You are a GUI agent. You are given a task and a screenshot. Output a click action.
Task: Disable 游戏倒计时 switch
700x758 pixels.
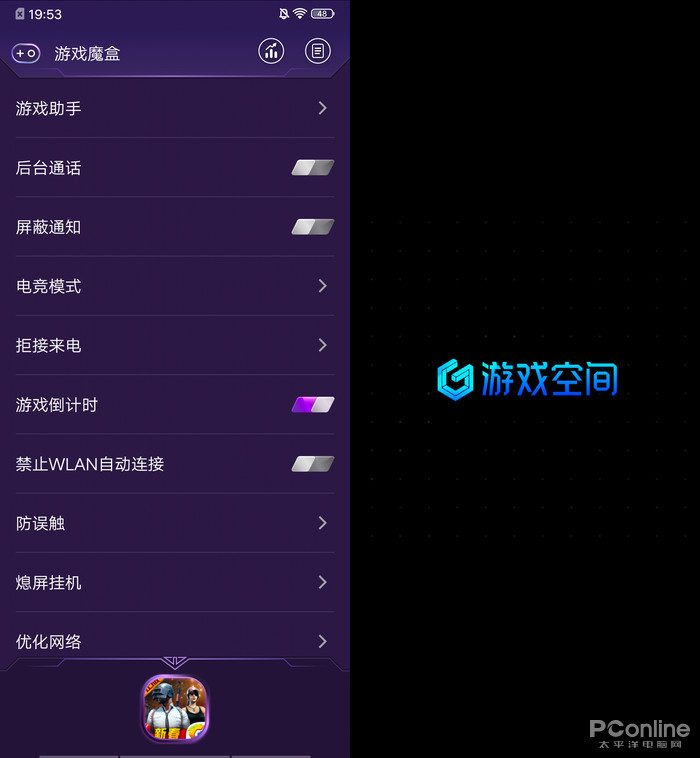pyautogui.click(x=313, y=405)
